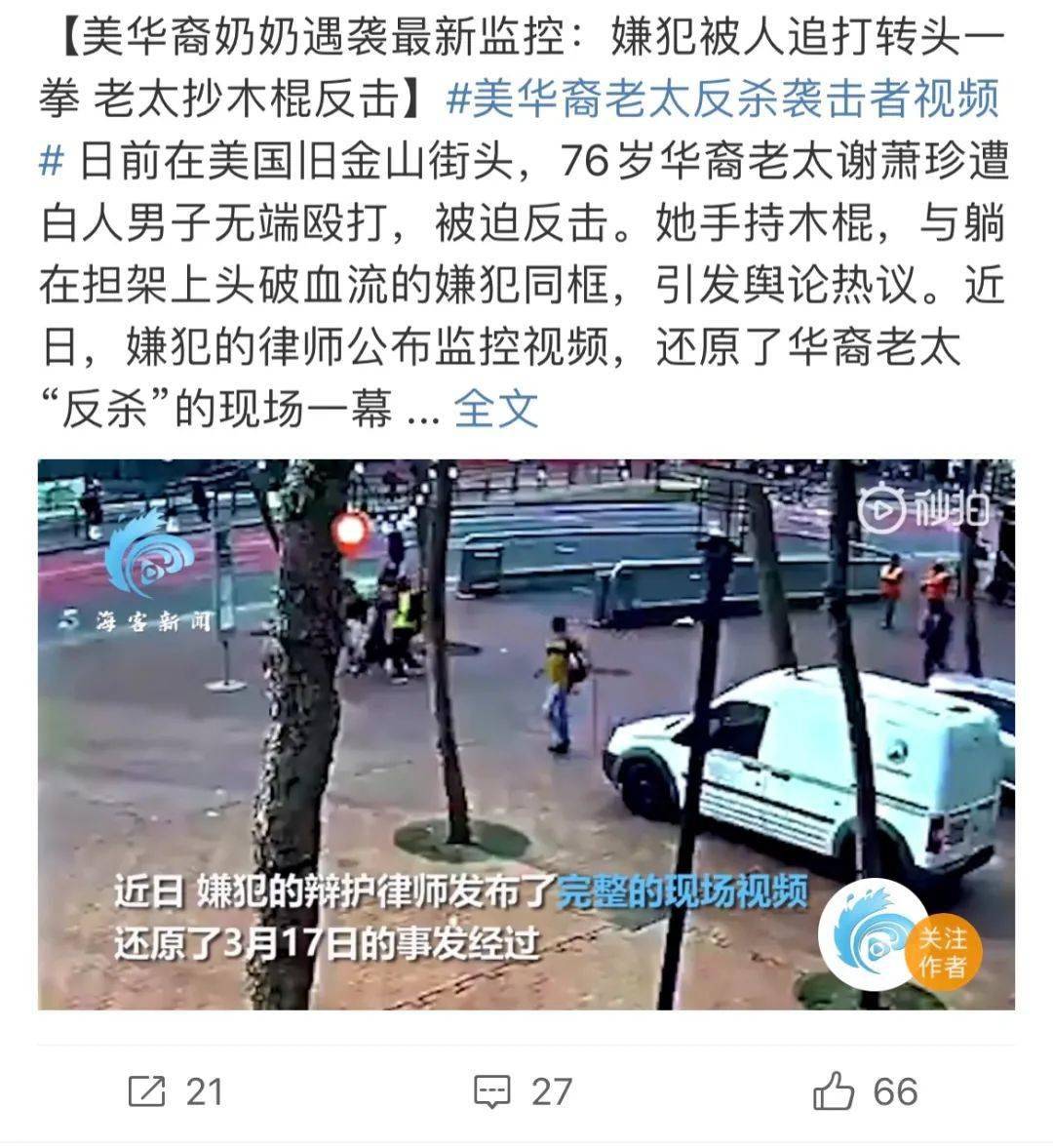Open the comments on this post
Viewport: 1053px width, 1148px height.
click(x=522, y=1090)
